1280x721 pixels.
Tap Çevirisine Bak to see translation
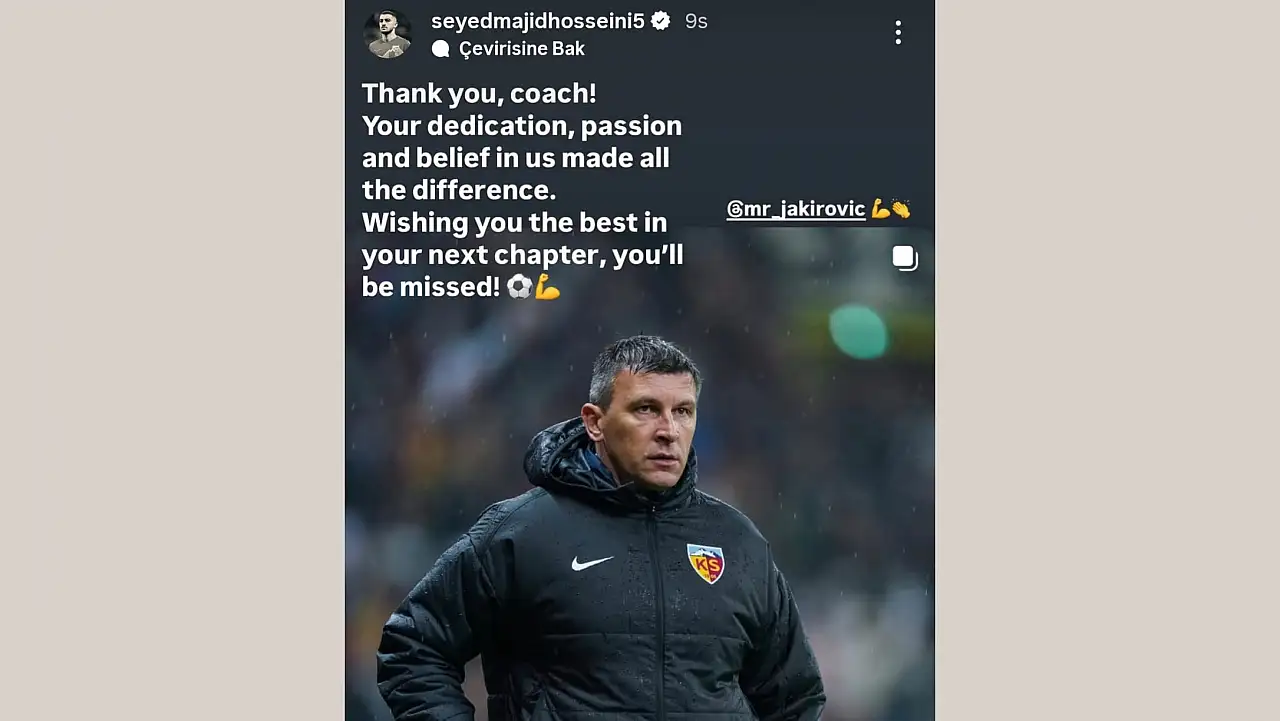520,49
